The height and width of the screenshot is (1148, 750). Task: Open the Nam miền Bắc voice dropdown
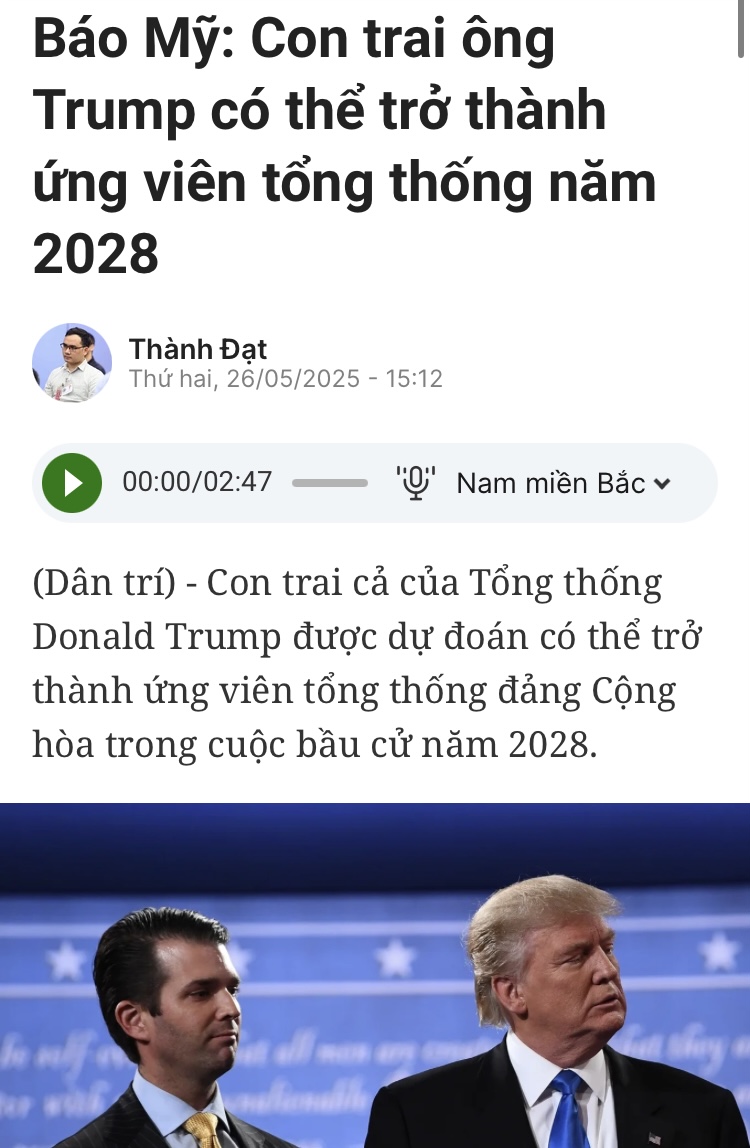point(562,484)
